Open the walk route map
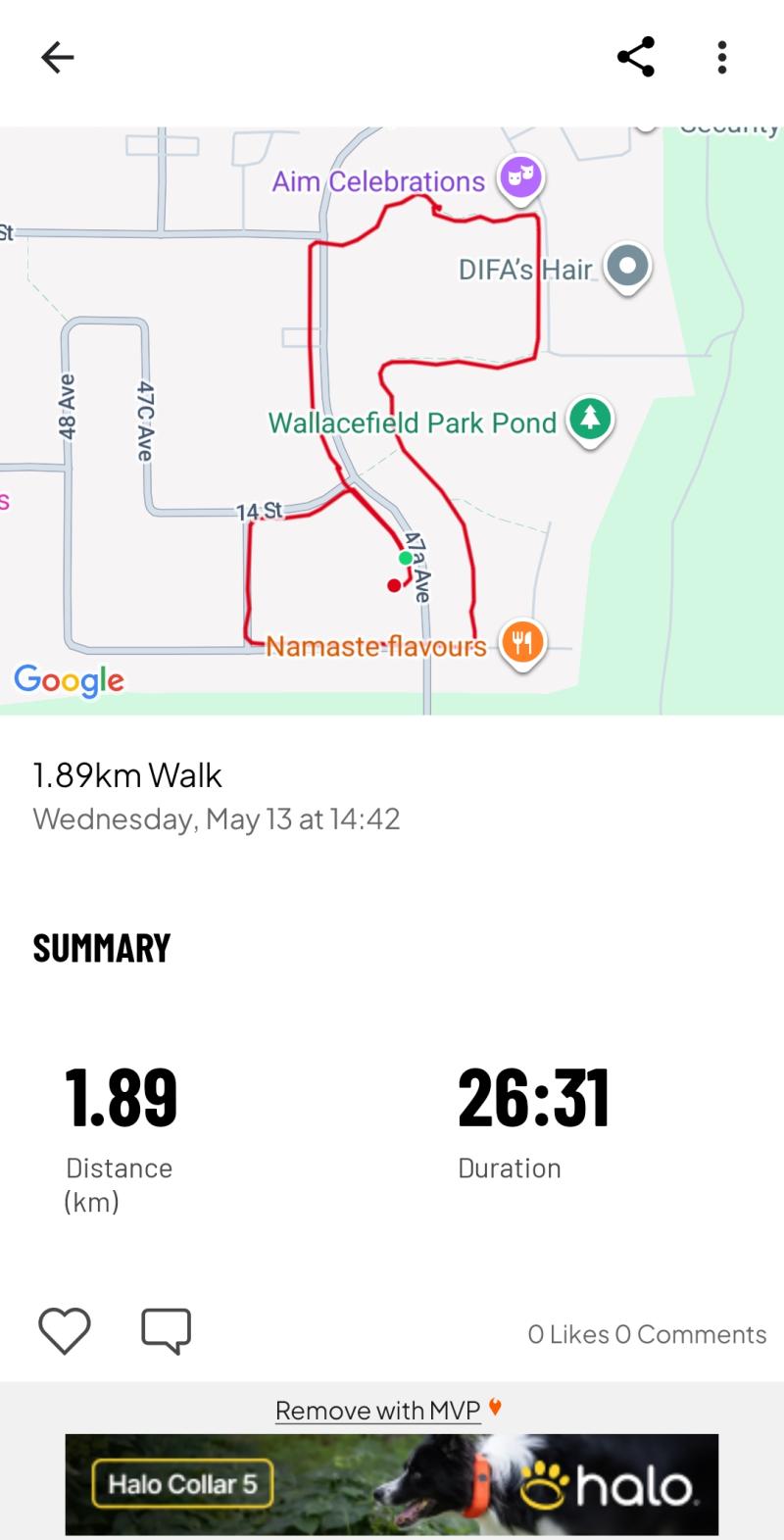The height and width of the screenshot is (1540, 784). pos(392,421)
